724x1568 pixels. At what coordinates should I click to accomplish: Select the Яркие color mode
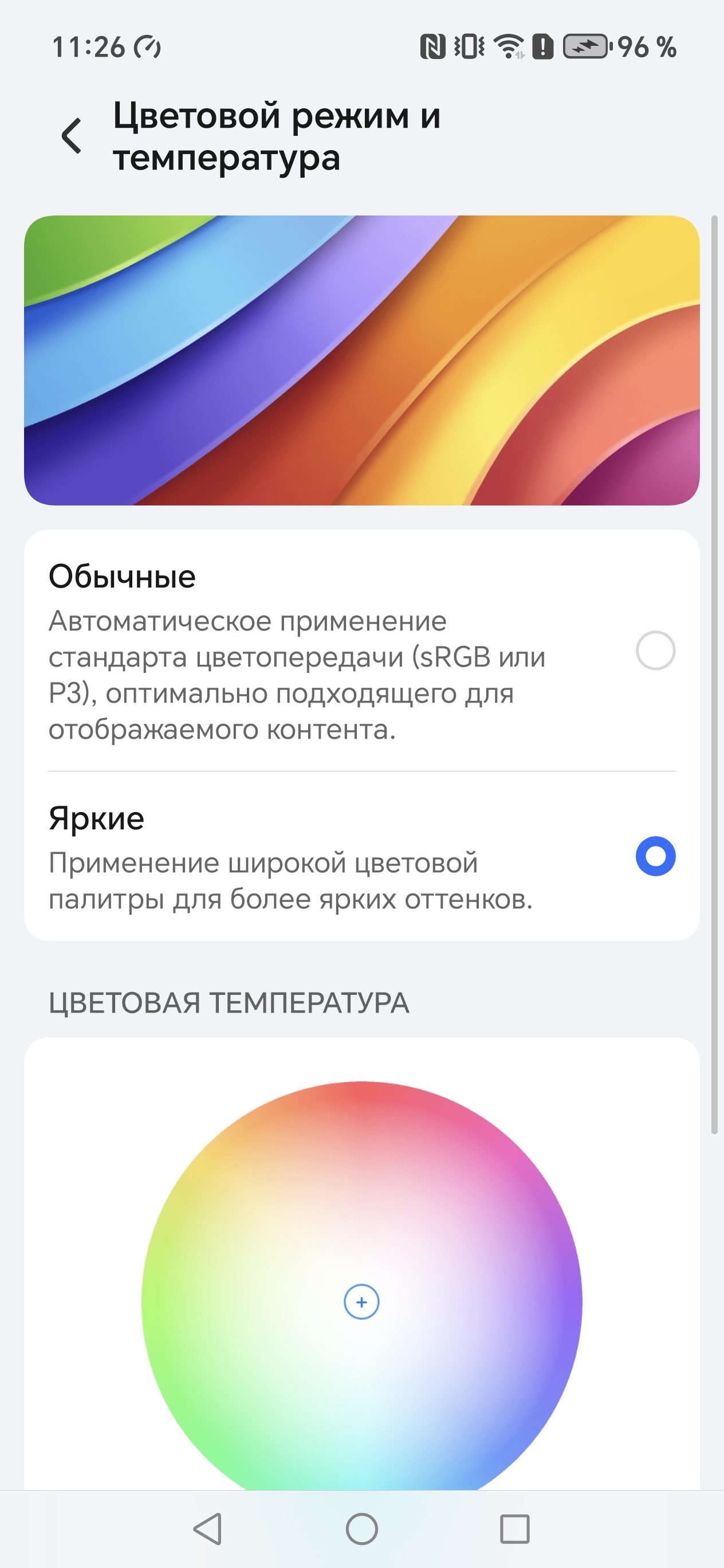point(655,856)
